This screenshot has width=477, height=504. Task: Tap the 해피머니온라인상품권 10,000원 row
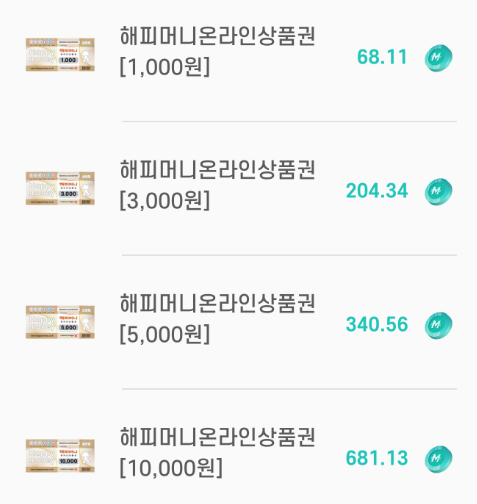point(238,447)
